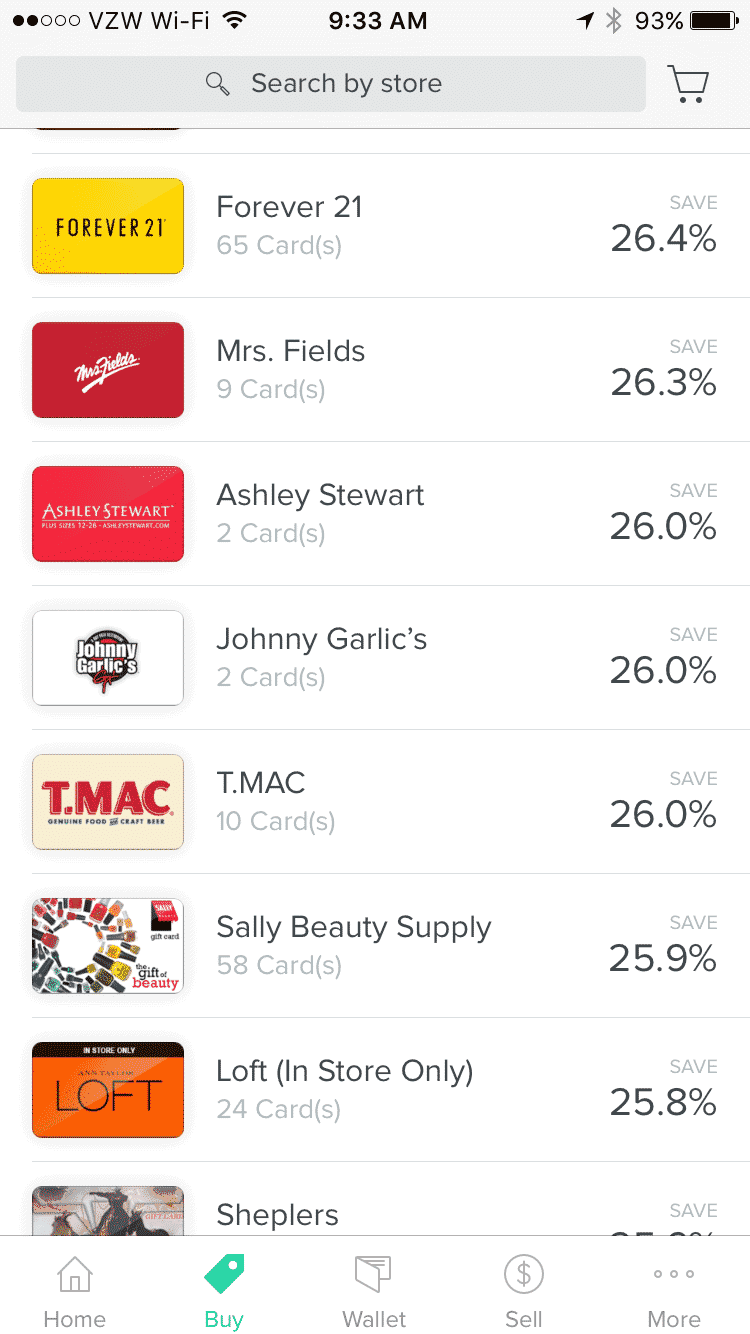Tap the Search by store field
This screenshot has height=1334, width=750.
(331, 83)
